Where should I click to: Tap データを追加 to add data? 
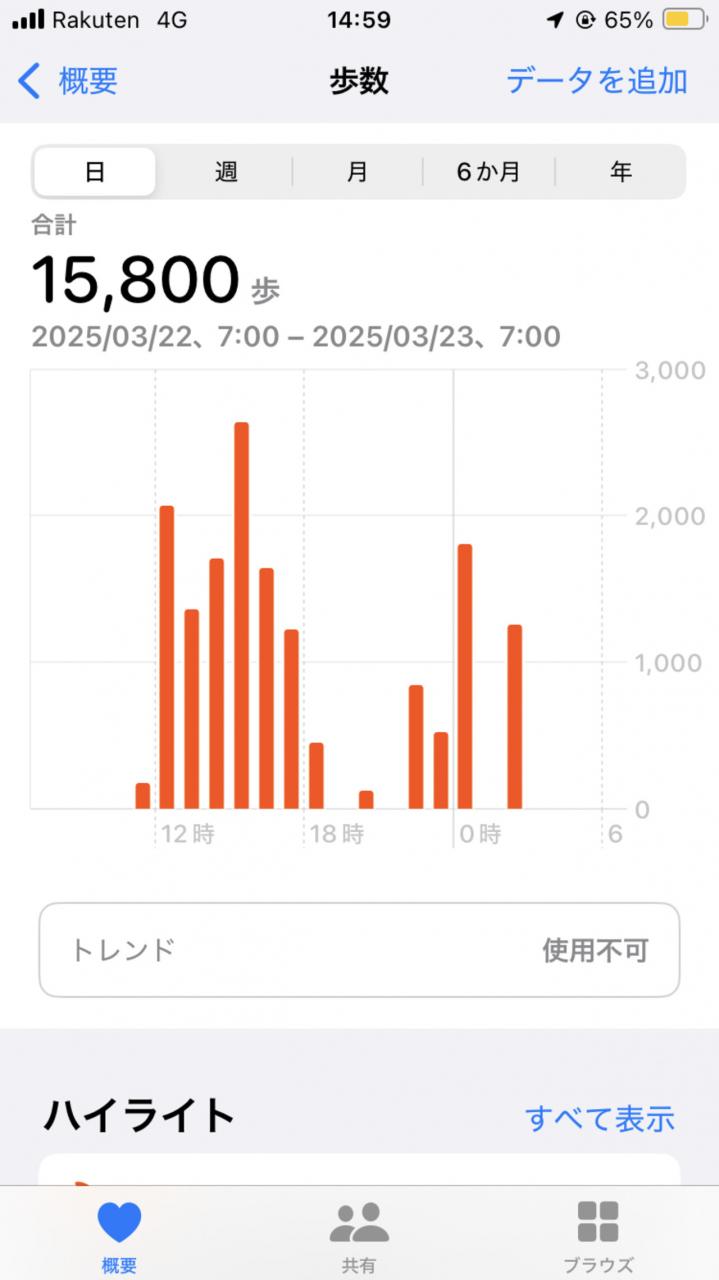coord(597,81)
